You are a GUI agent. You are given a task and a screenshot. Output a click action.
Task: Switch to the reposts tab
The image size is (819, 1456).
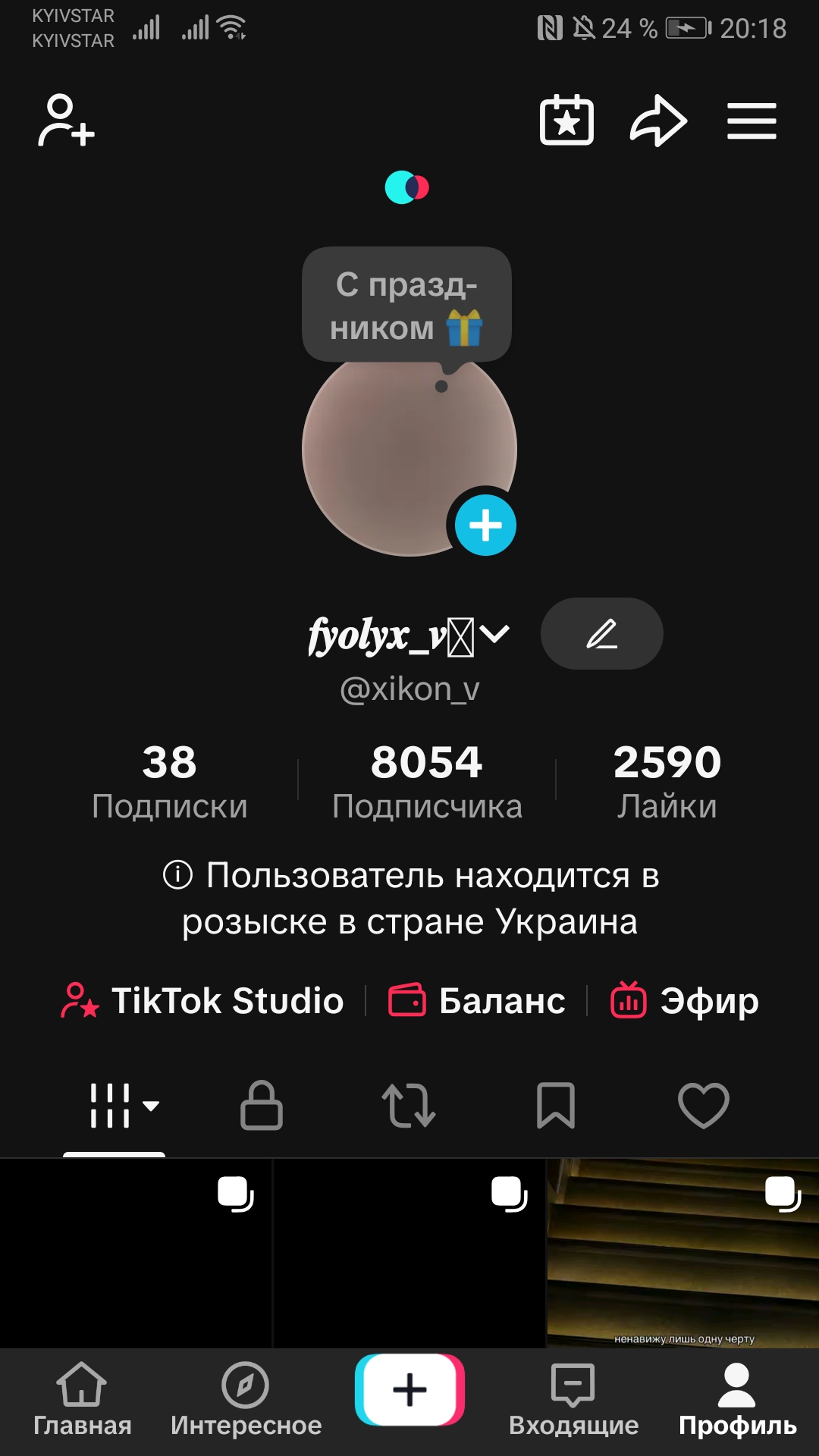pyautogui.click(x=409, y=1106)
